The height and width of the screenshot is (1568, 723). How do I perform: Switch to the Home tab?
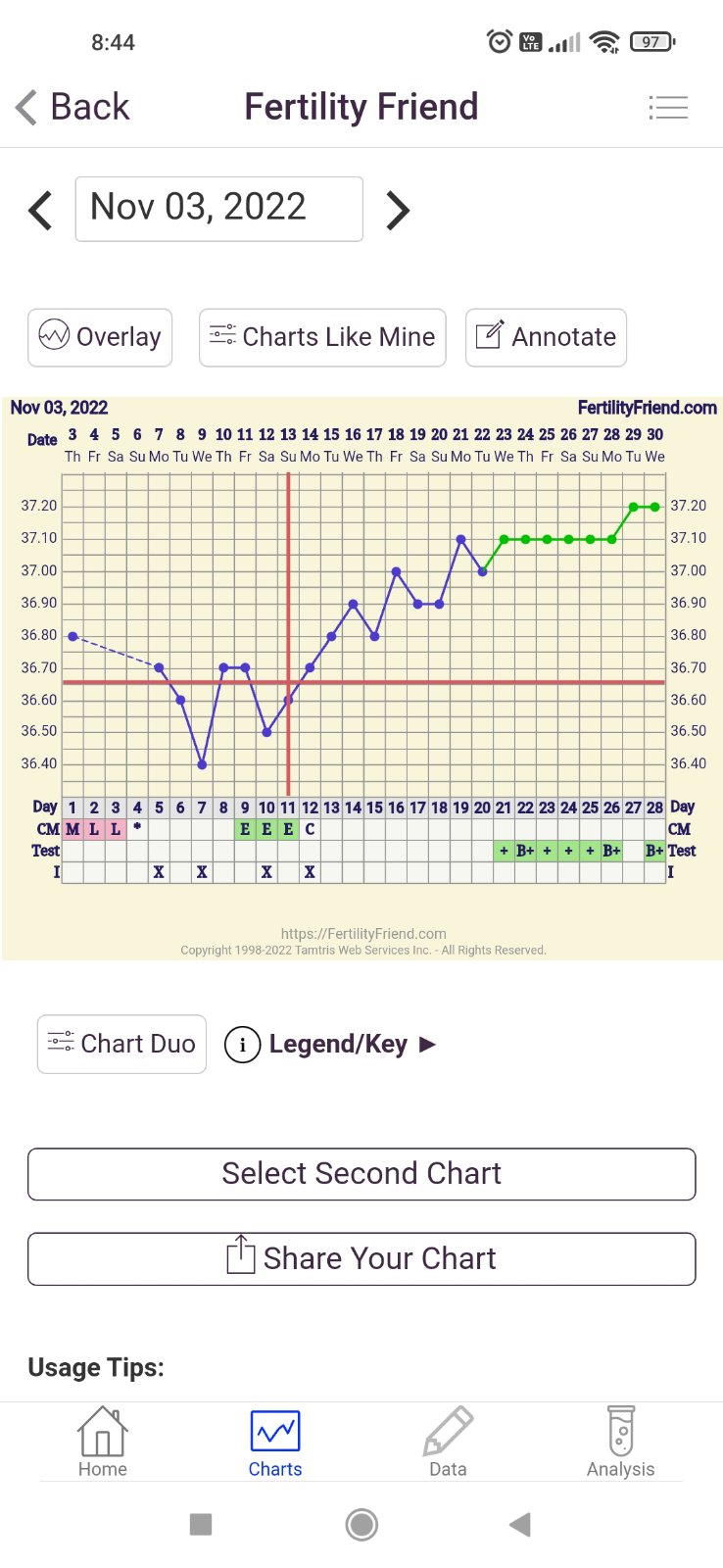103,1443
